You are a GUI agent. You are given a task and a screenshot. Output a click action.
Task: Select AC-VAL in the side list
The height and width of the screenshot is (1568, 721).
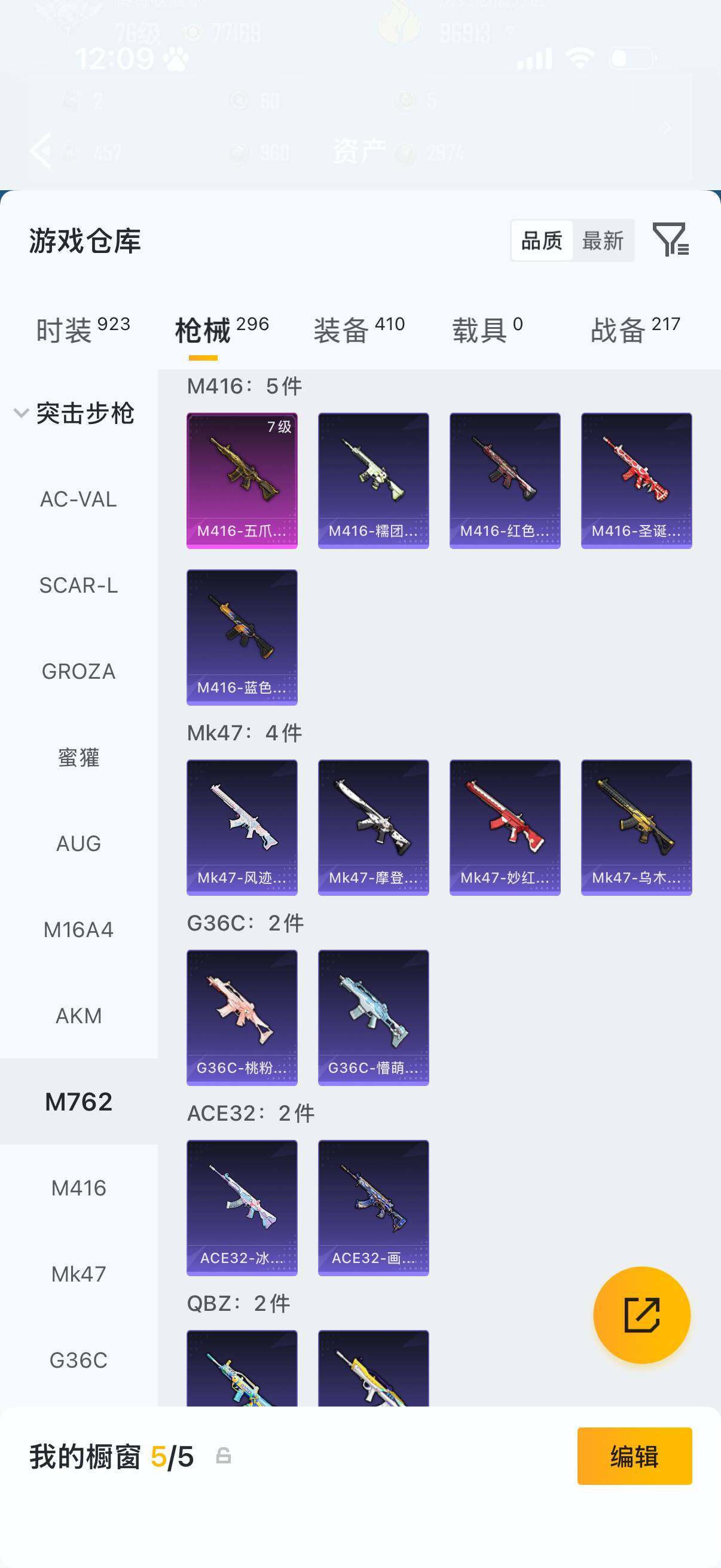(x=78, y=499)
